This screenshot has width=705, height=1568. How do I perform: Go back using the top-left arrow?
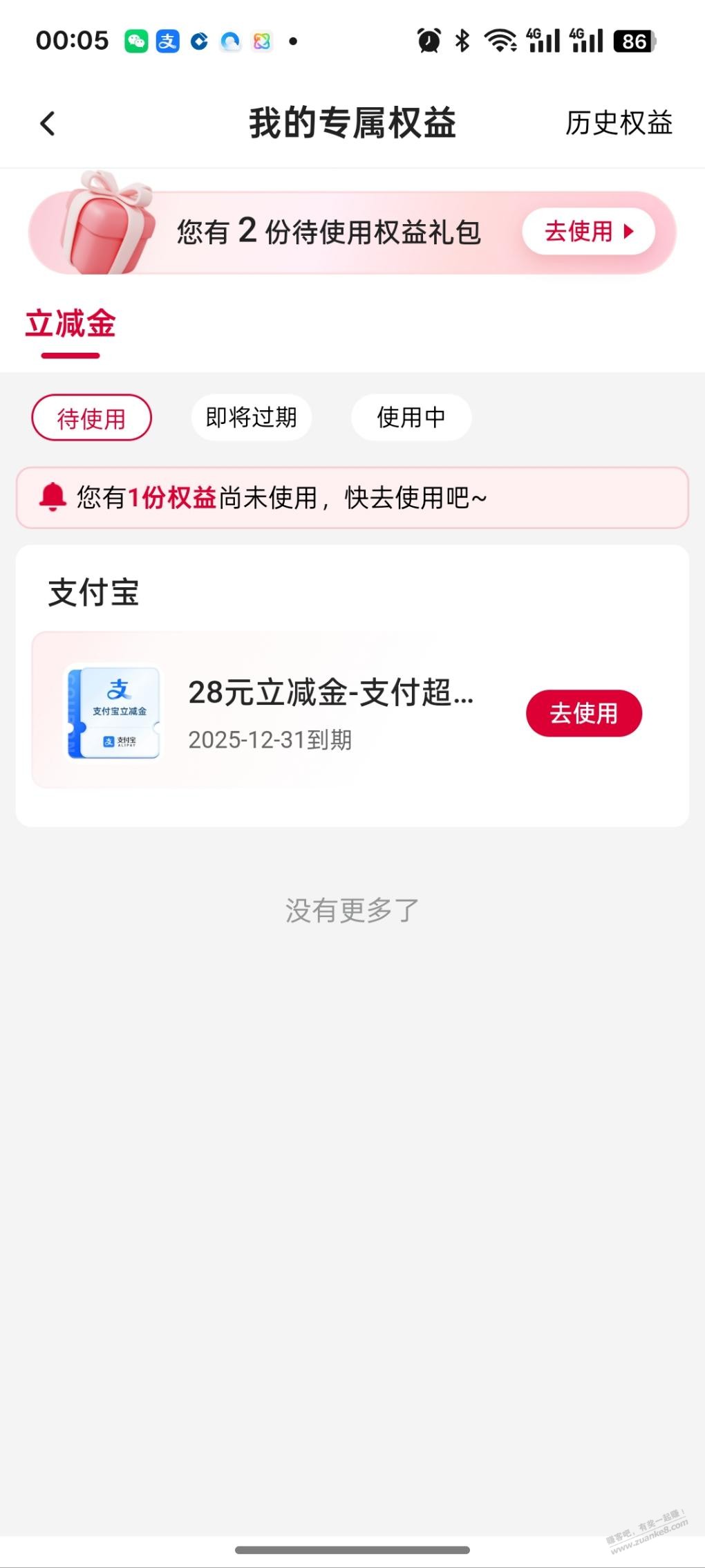click(x=47, y=124)
